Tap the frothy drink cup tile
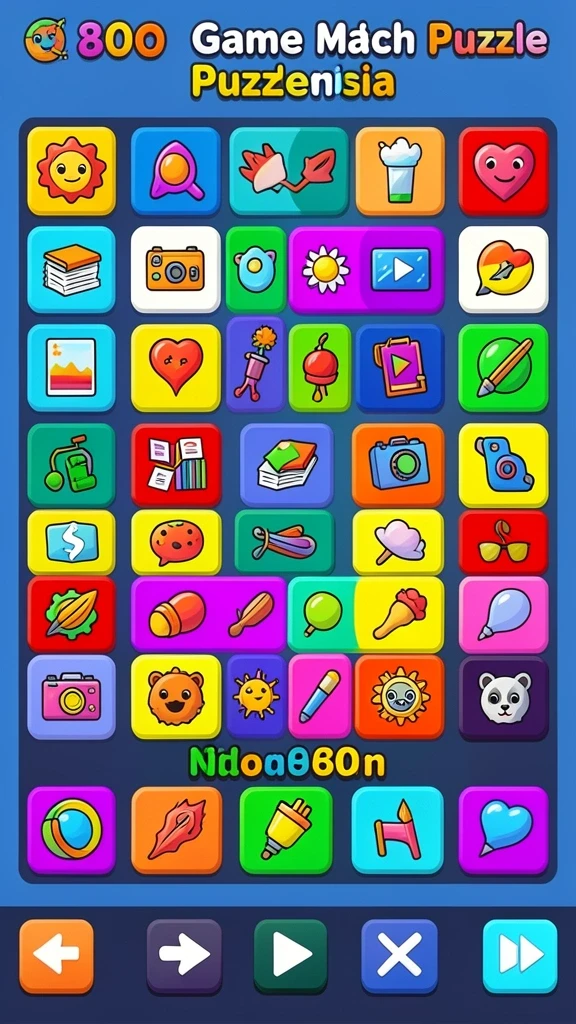This screenshot has width=576, height=1024. (x=400, y=170)
